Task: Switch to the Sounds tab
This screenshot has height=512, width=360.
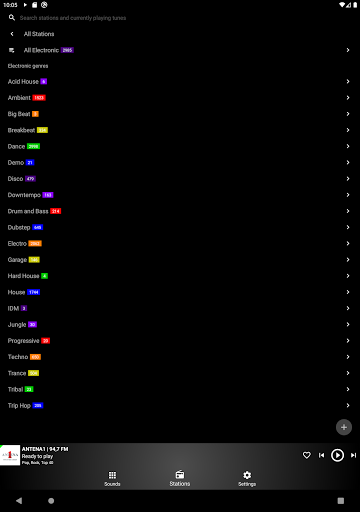Action: point(112,478)
